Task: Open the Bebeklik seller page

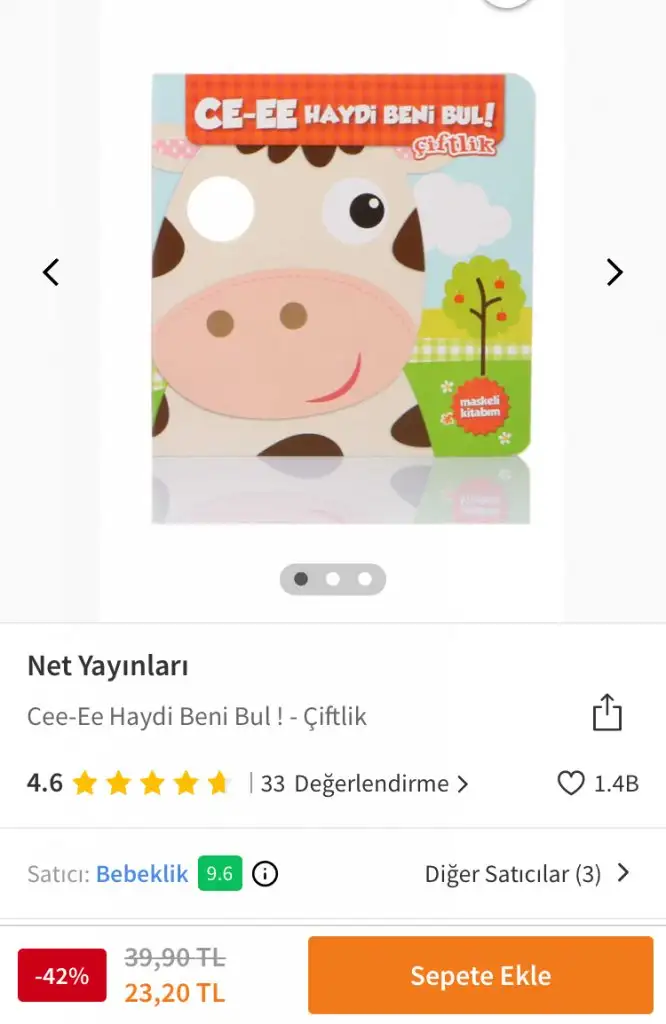Action: [x=142, y=874]
